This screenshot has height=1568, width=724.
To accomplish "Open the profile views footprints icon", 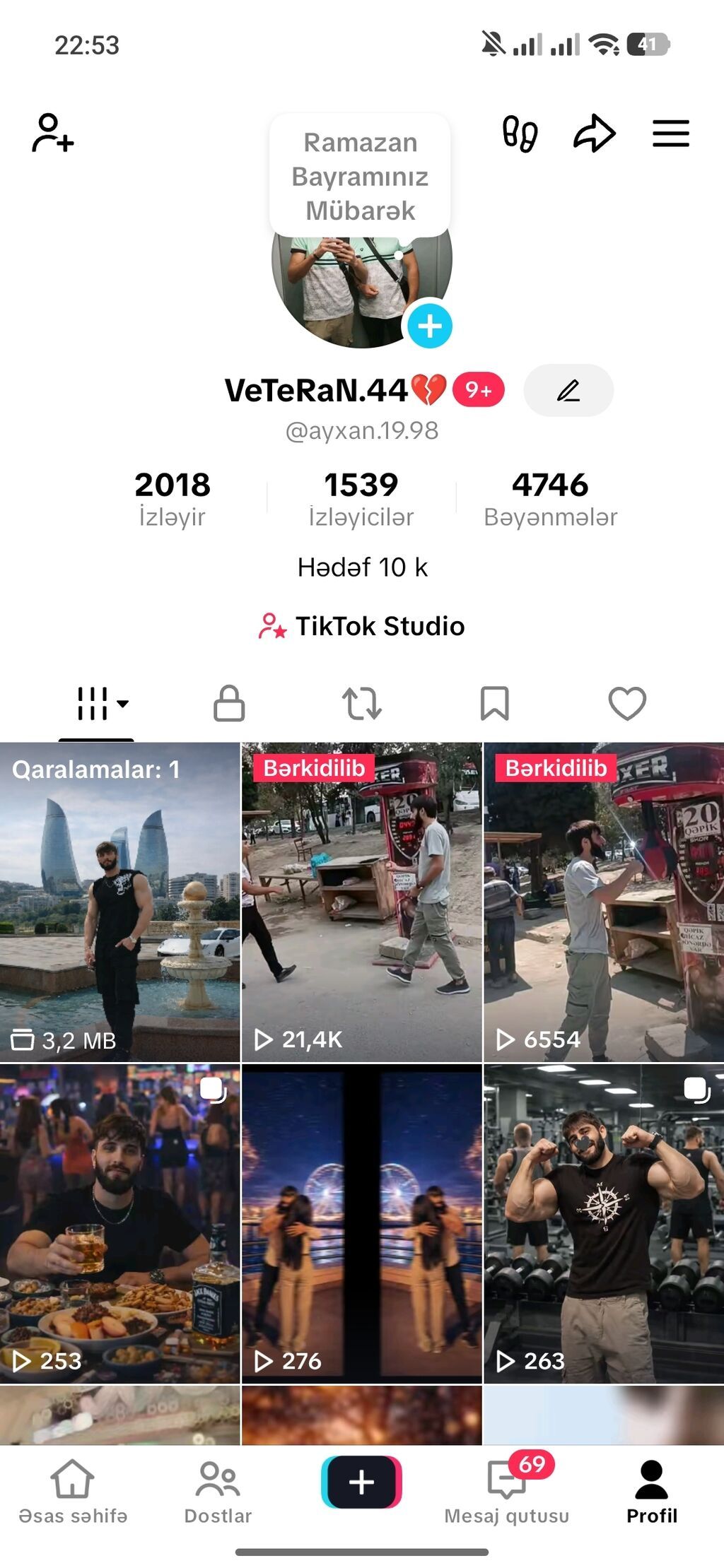I will click(520, 133).
